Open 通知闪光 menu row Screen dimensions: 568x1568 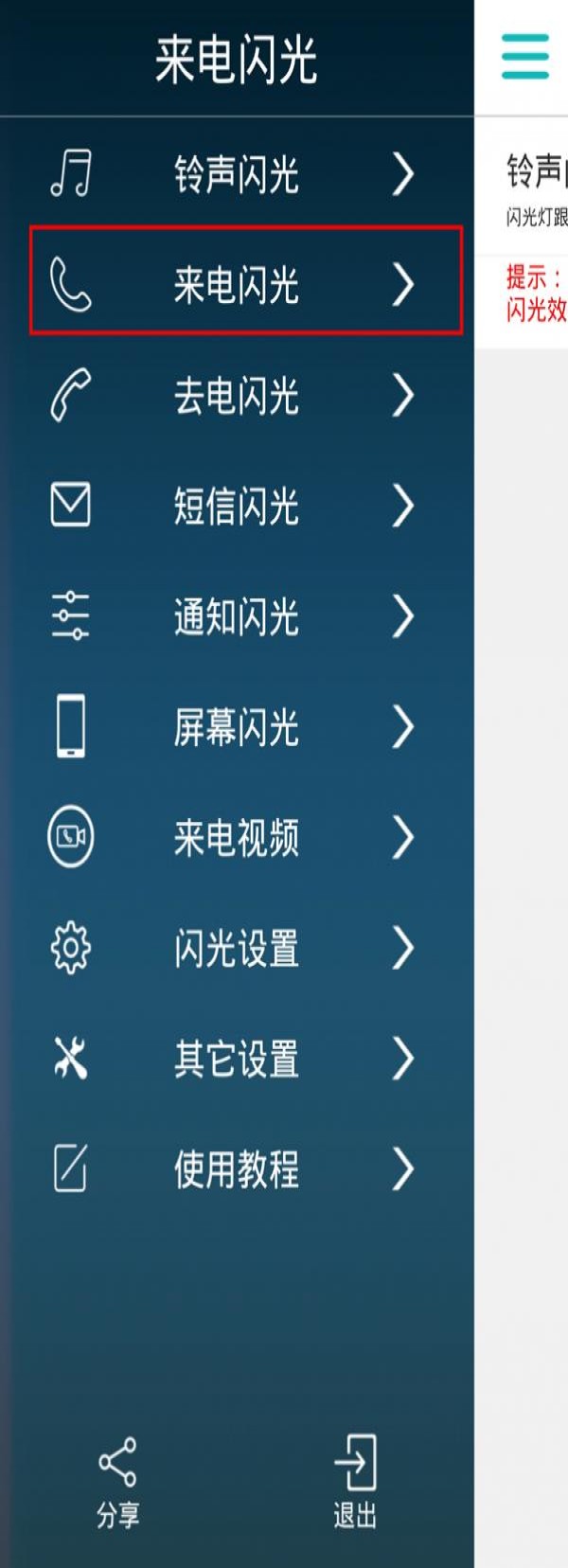pos(237,616)
